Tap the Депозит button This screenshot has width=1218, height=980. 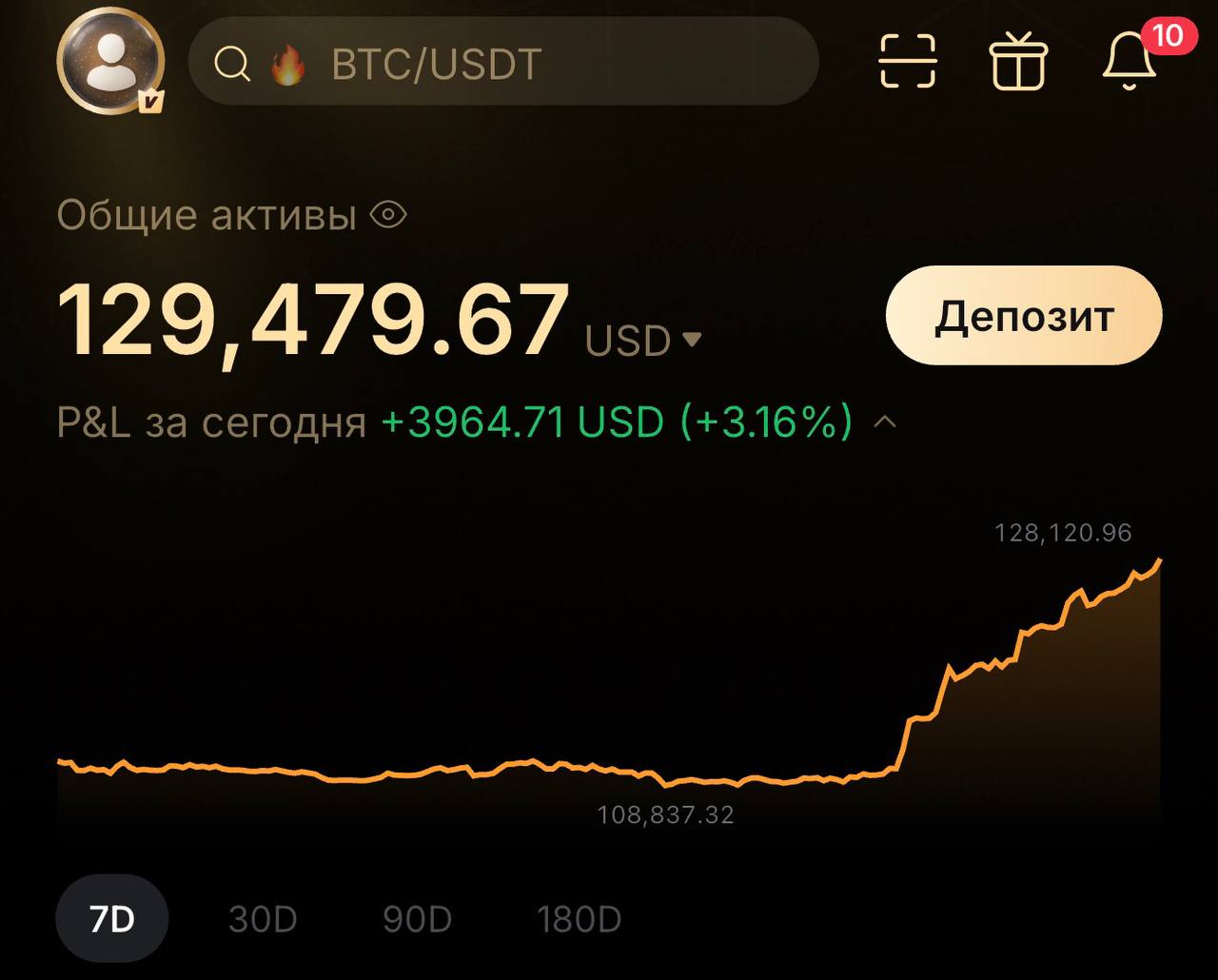tap(1024, 315)
